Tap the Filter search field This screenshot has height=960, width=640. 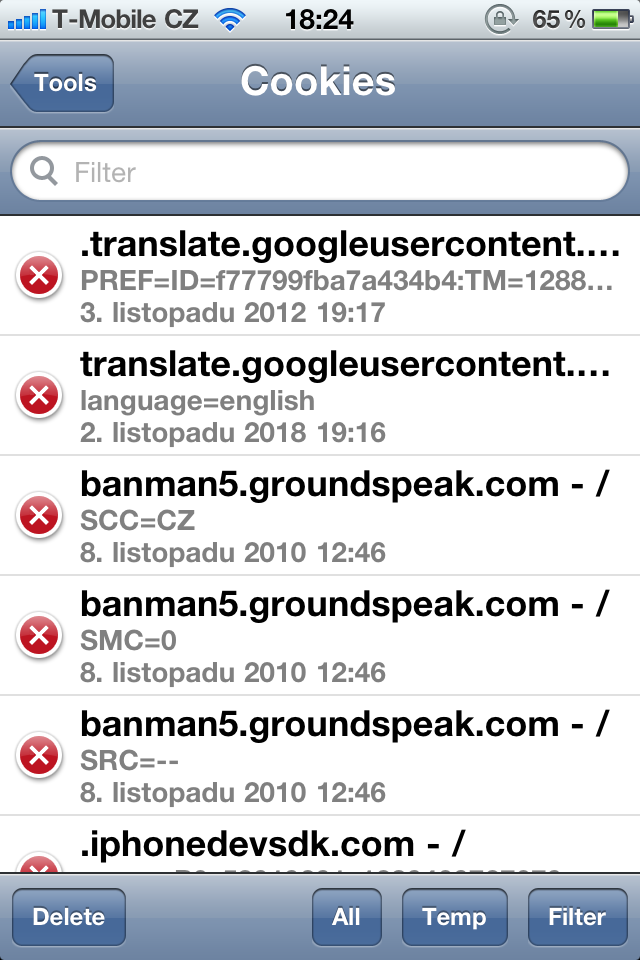[x=320, y=173]
